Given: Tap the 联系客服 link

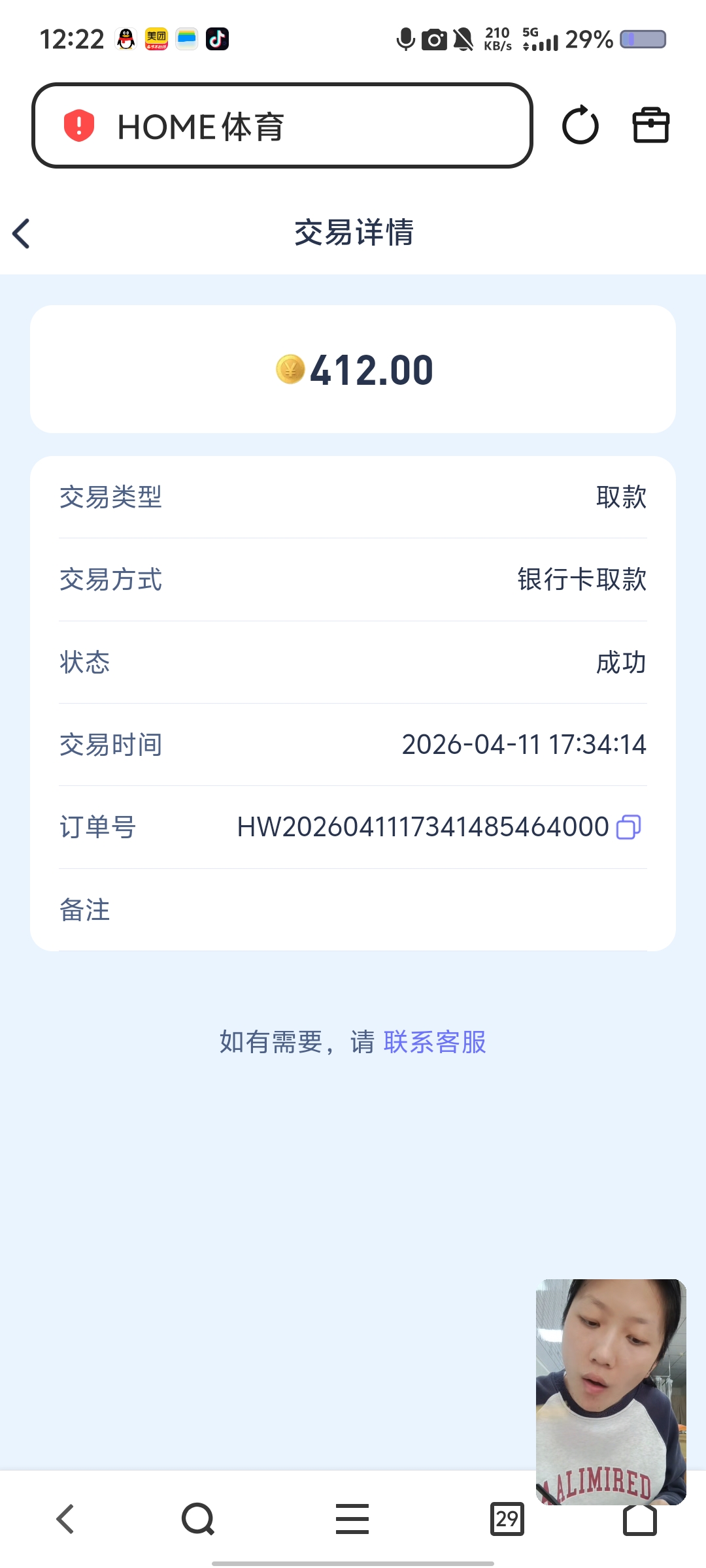Looking at the screenshot, I should click(433, 1043).
